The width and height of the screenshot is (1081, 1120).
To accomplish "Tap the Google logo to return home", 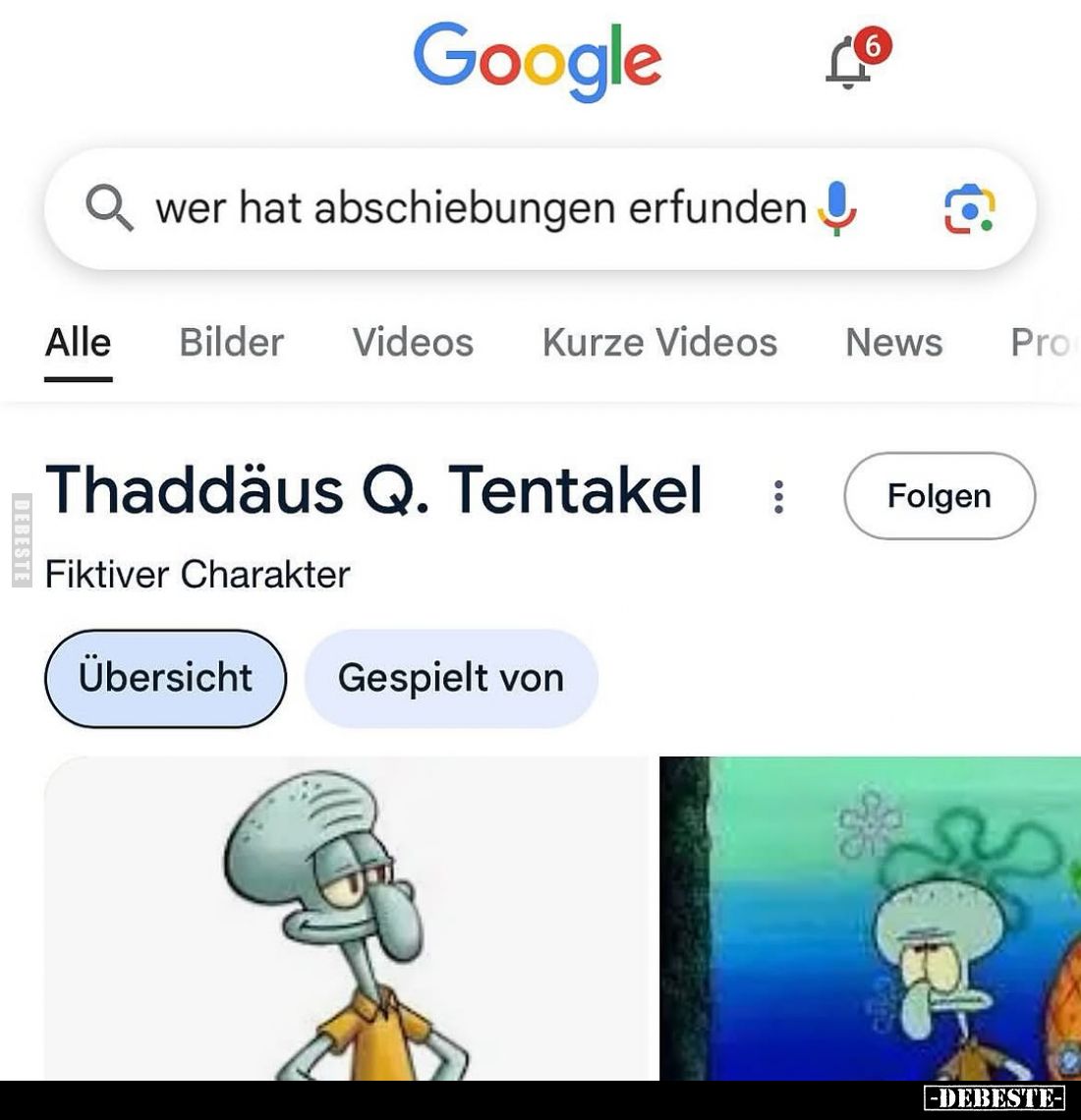I will tap(539, 61).
